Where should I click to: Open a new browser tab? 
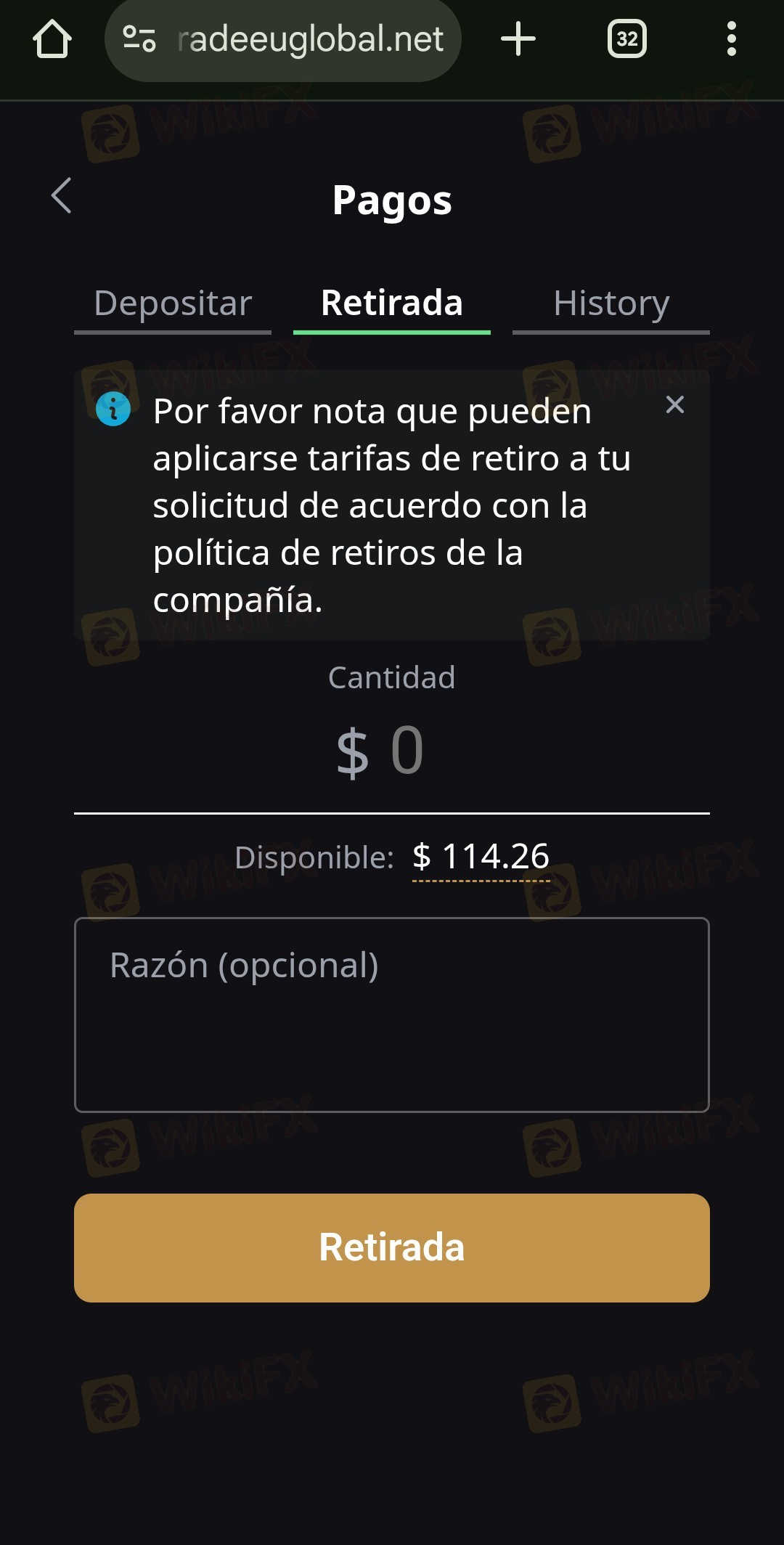point(518,39)
